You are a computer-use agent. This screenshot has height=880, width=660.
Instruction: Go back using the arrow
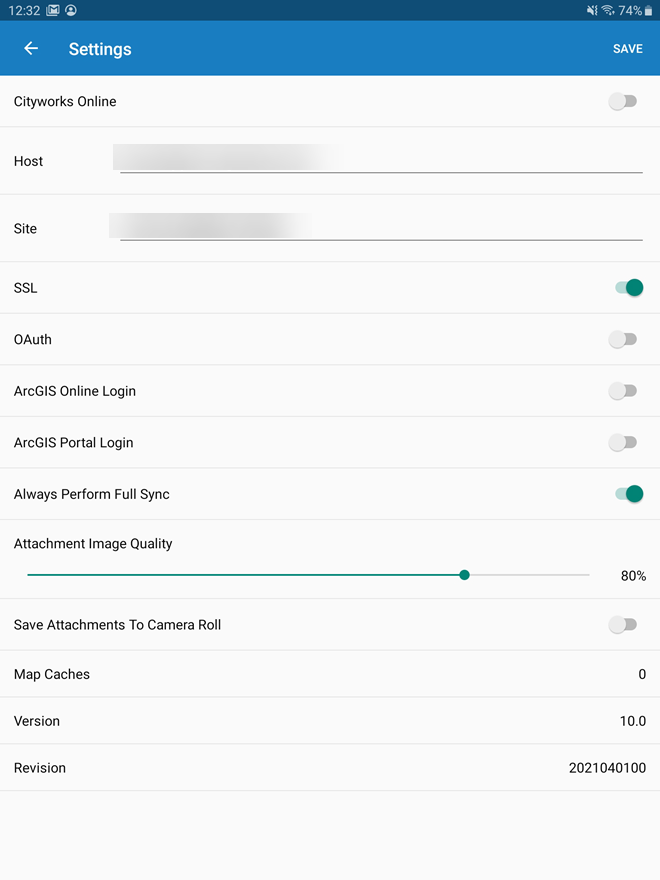[x=31, y=48]
